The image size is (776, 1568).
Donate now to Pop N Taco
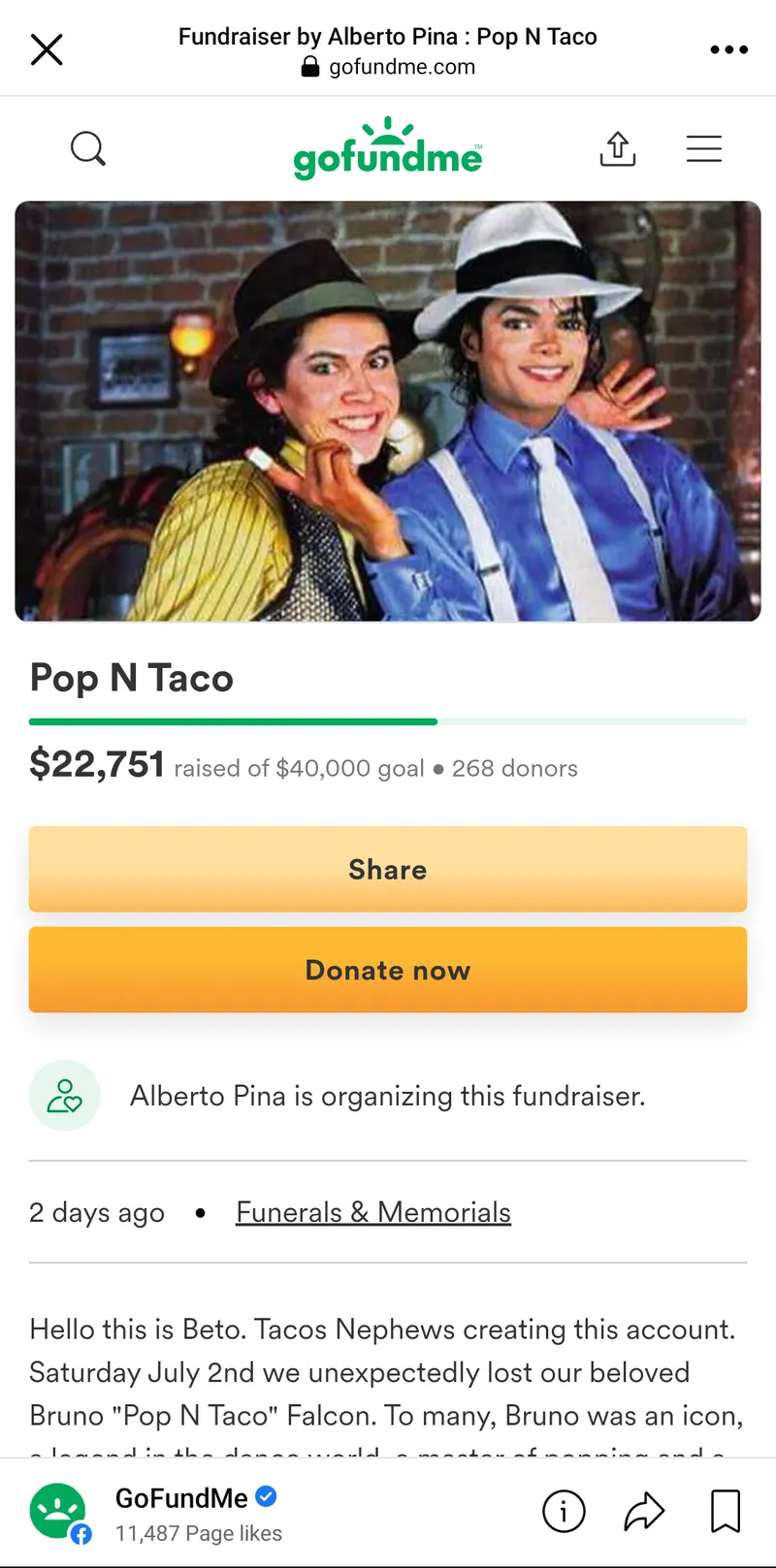coord(388,970)
